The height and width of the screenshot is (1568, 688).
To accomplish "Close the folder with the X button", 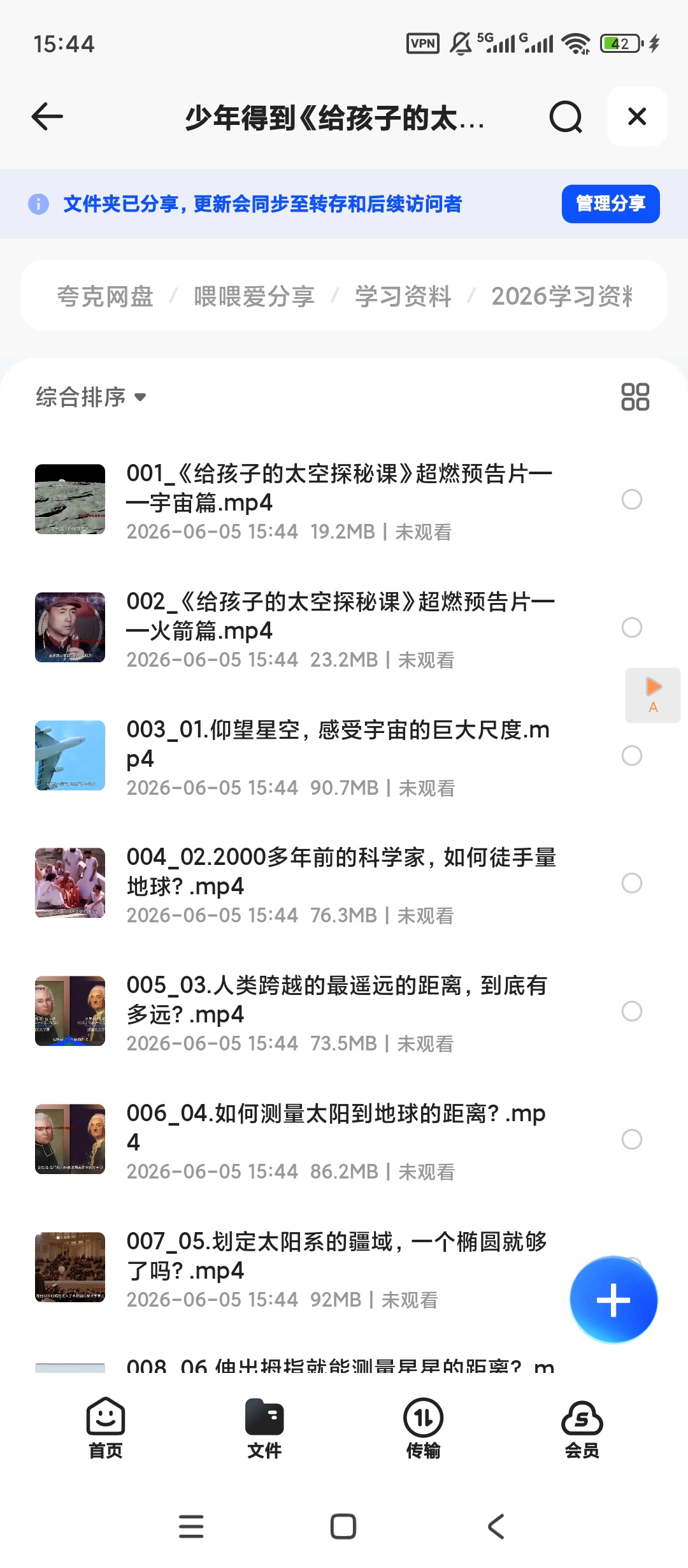I will tap(637, 117).
